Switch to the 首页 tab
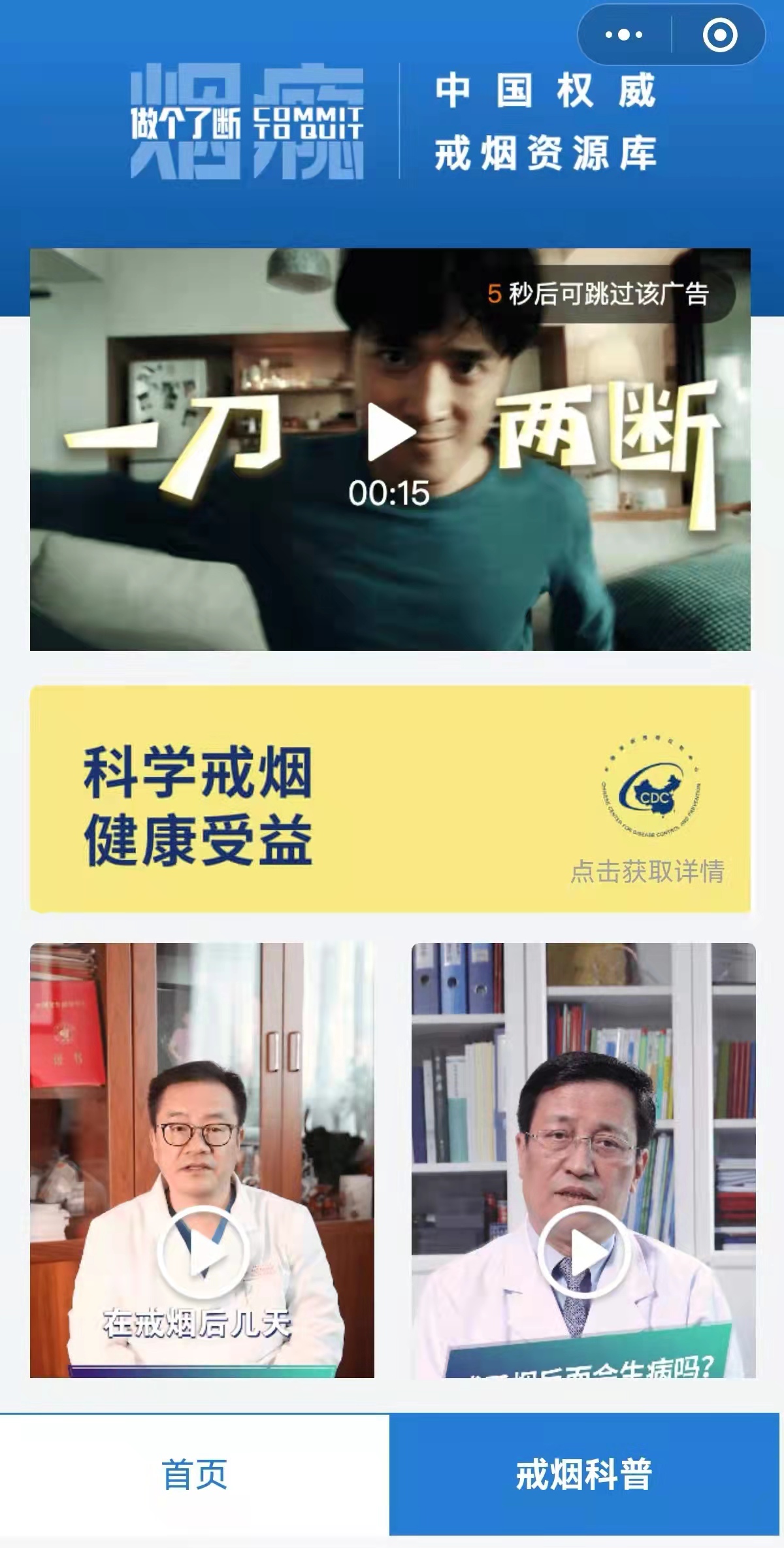The width and height of the screenshot is (784, 1548). coord(195,1474)
